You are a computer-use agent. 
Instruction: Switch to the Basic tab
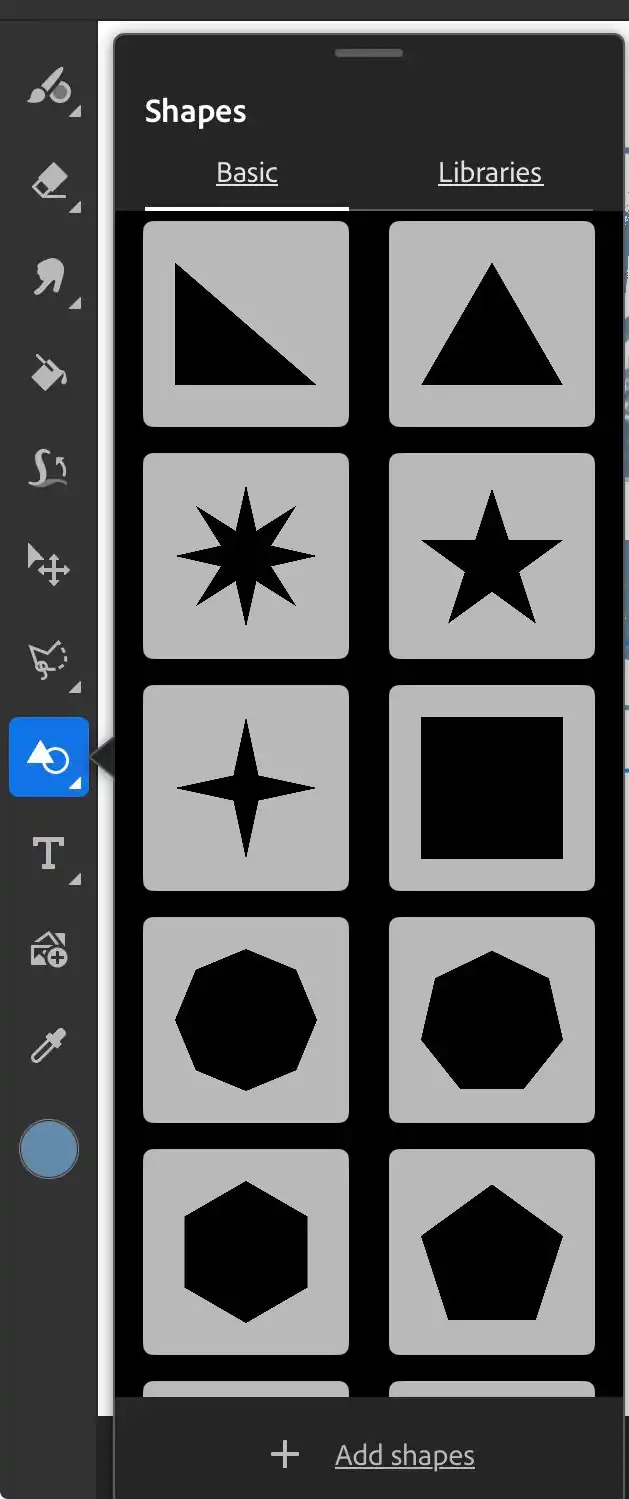(x=246, y=173)
